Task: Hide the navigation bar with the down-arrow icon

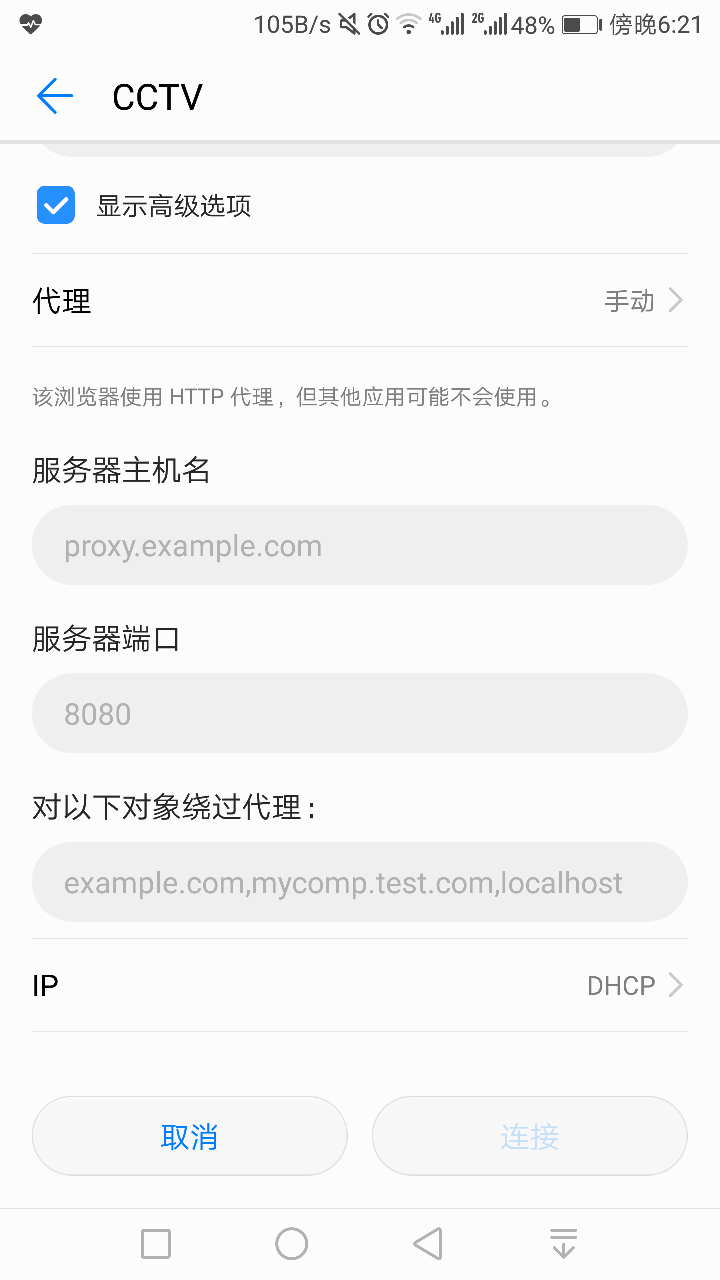Action: click(564, 1244)
